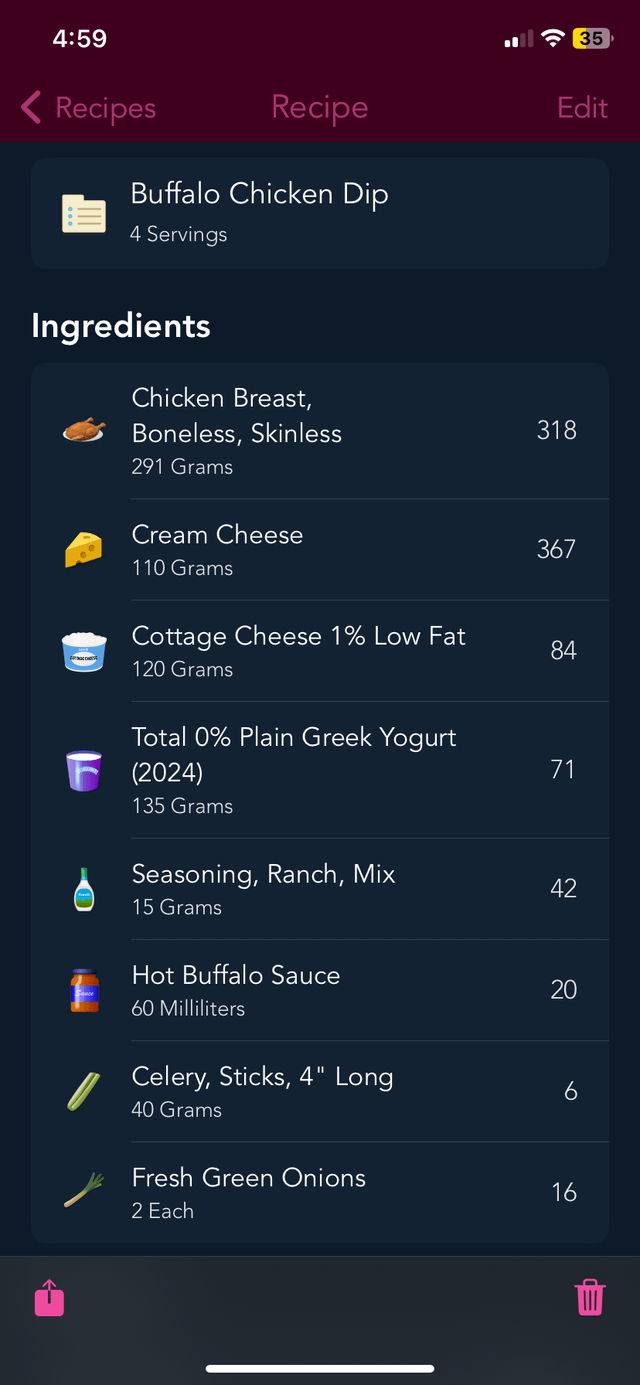
Task: Delete the recipe with trash icon
Action: pos(590,1297)
